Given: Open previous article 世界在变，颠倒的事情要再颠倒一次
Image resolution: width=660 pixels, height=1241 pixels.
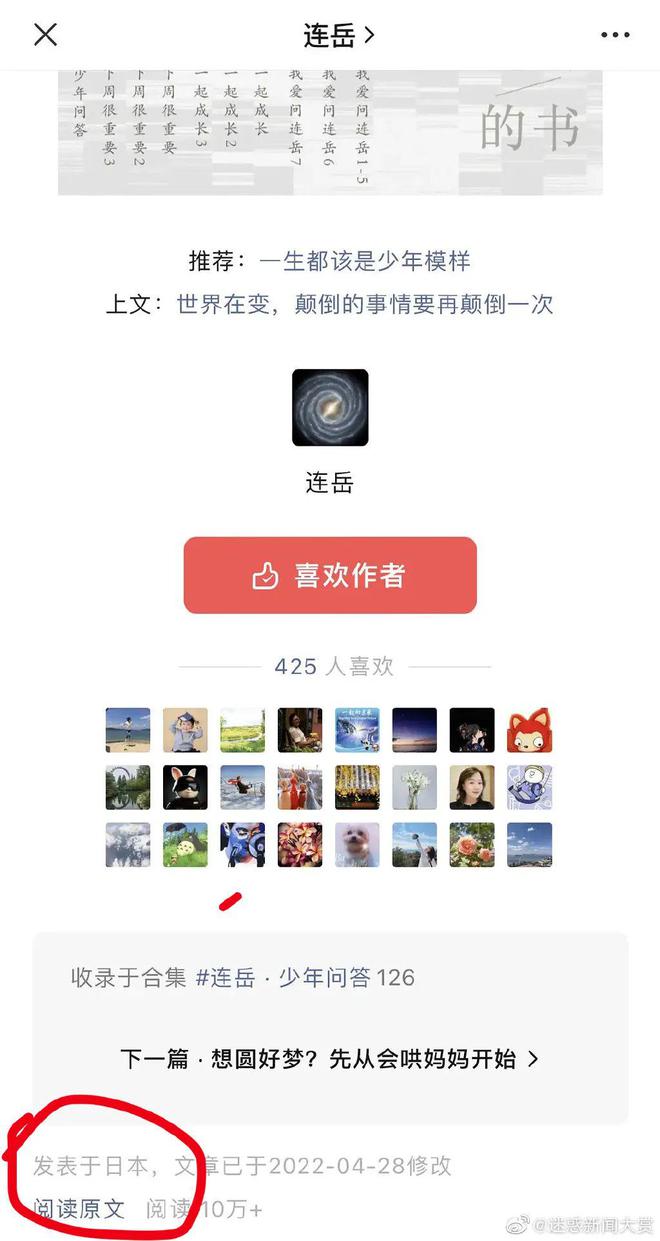Looking at the screenshot, I should click(365, 304).
